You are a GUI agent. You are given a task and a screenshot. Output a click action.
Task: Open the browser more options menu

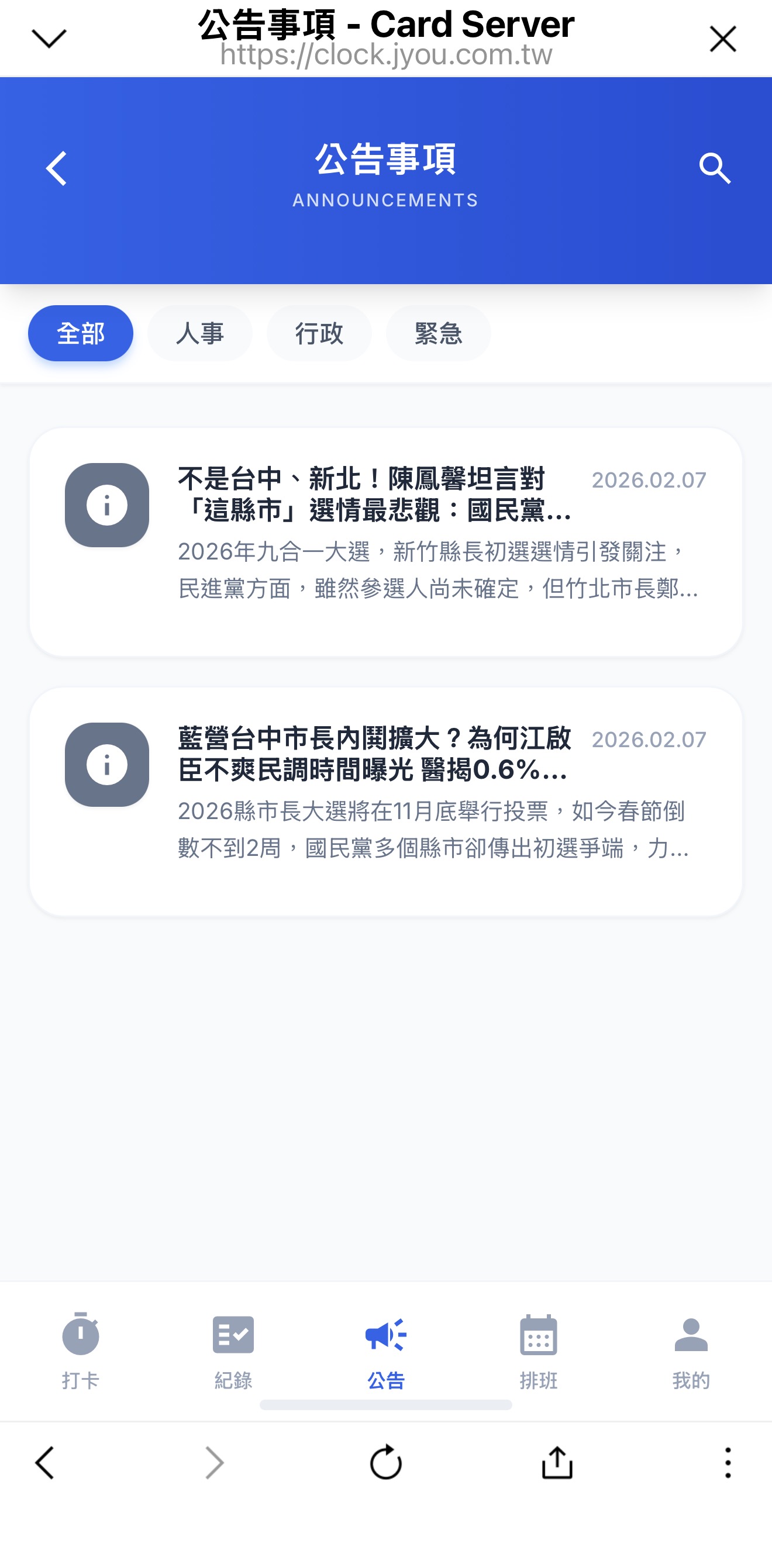tap(727, 1463)
